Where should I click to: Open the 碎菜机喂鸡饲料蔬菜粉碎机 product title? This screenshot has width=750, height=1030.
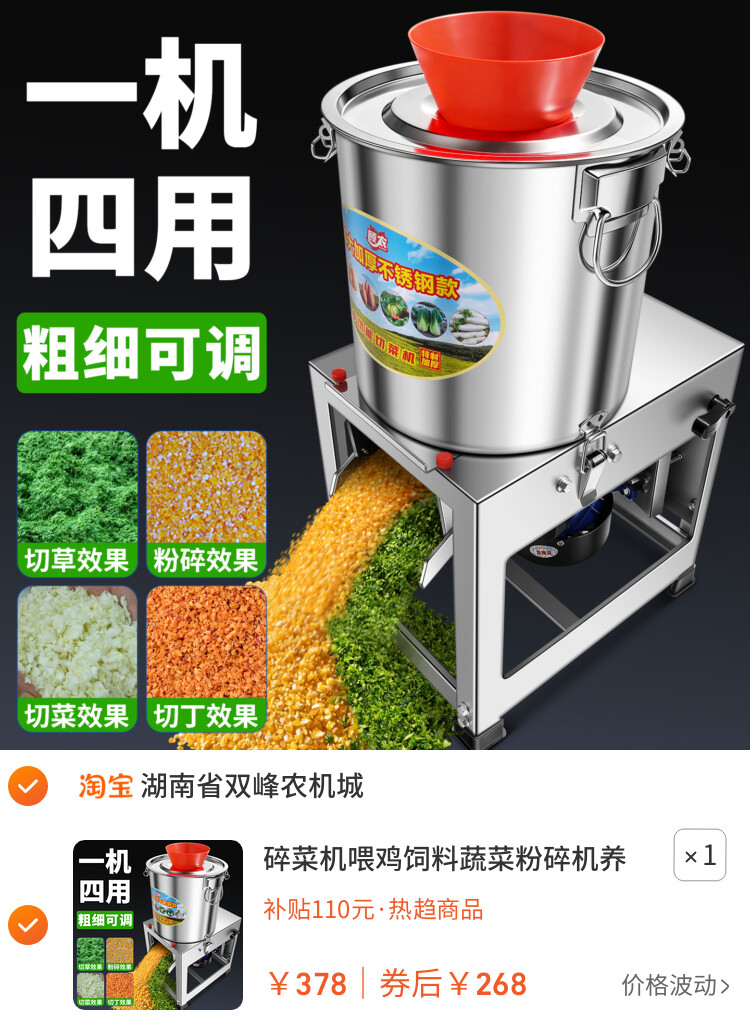click(445, 858)
